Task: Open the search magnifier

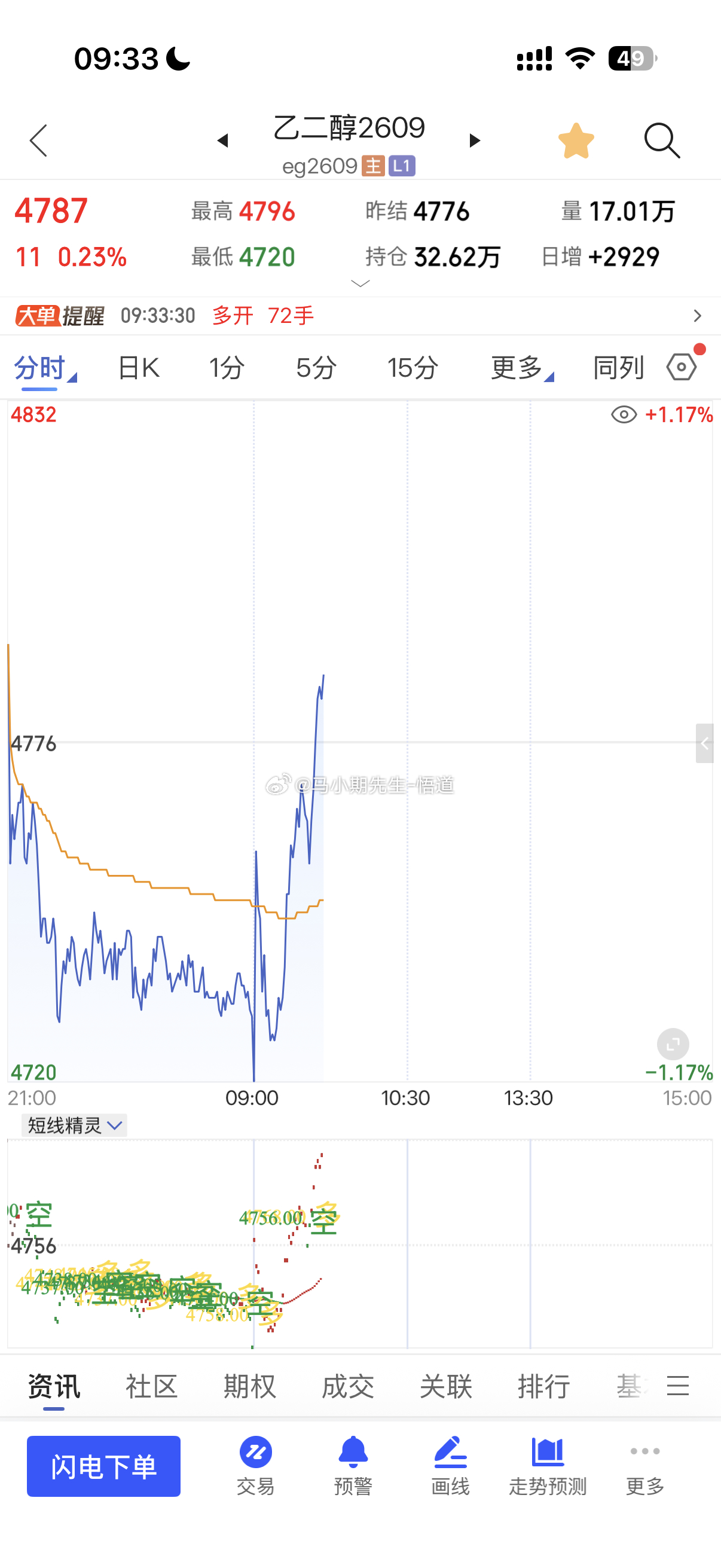Action: [x=662, y=141]
